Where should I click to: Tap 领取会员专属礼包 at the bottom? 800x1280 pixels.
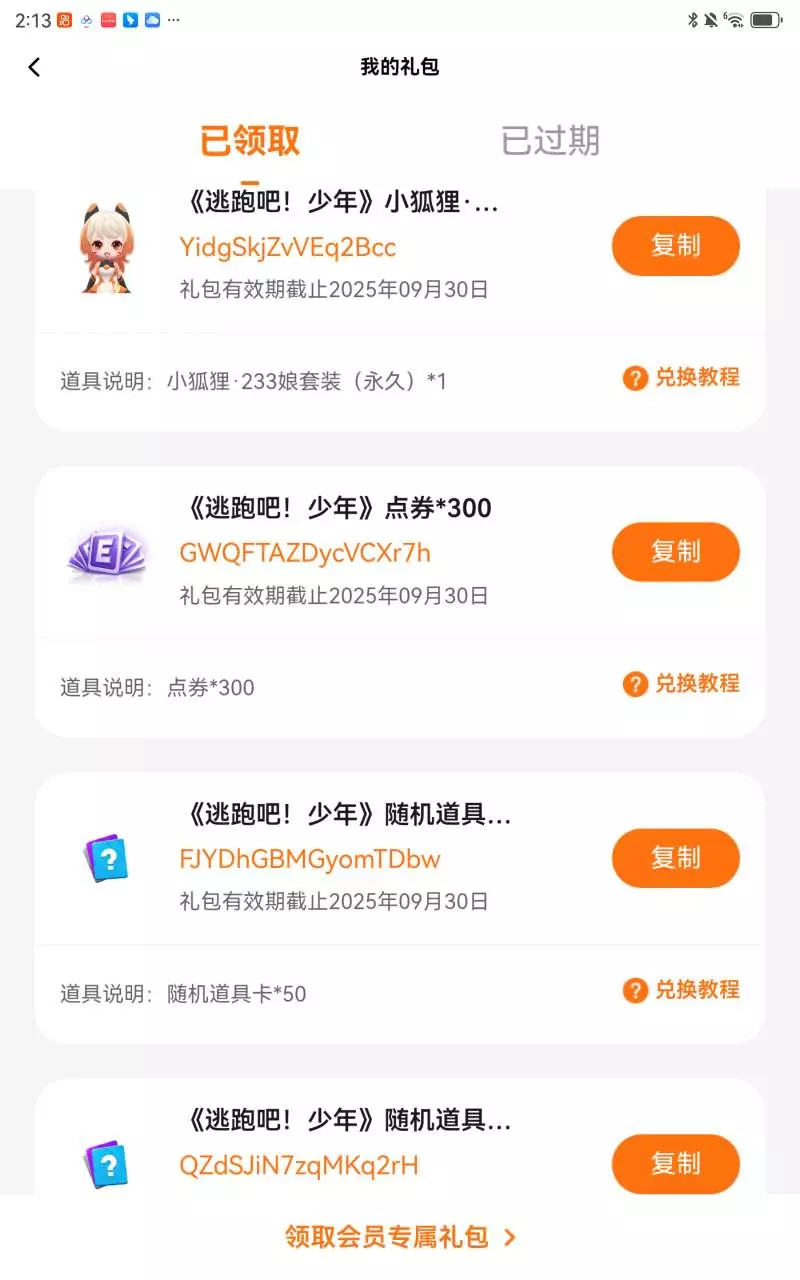pos(400,1237)
